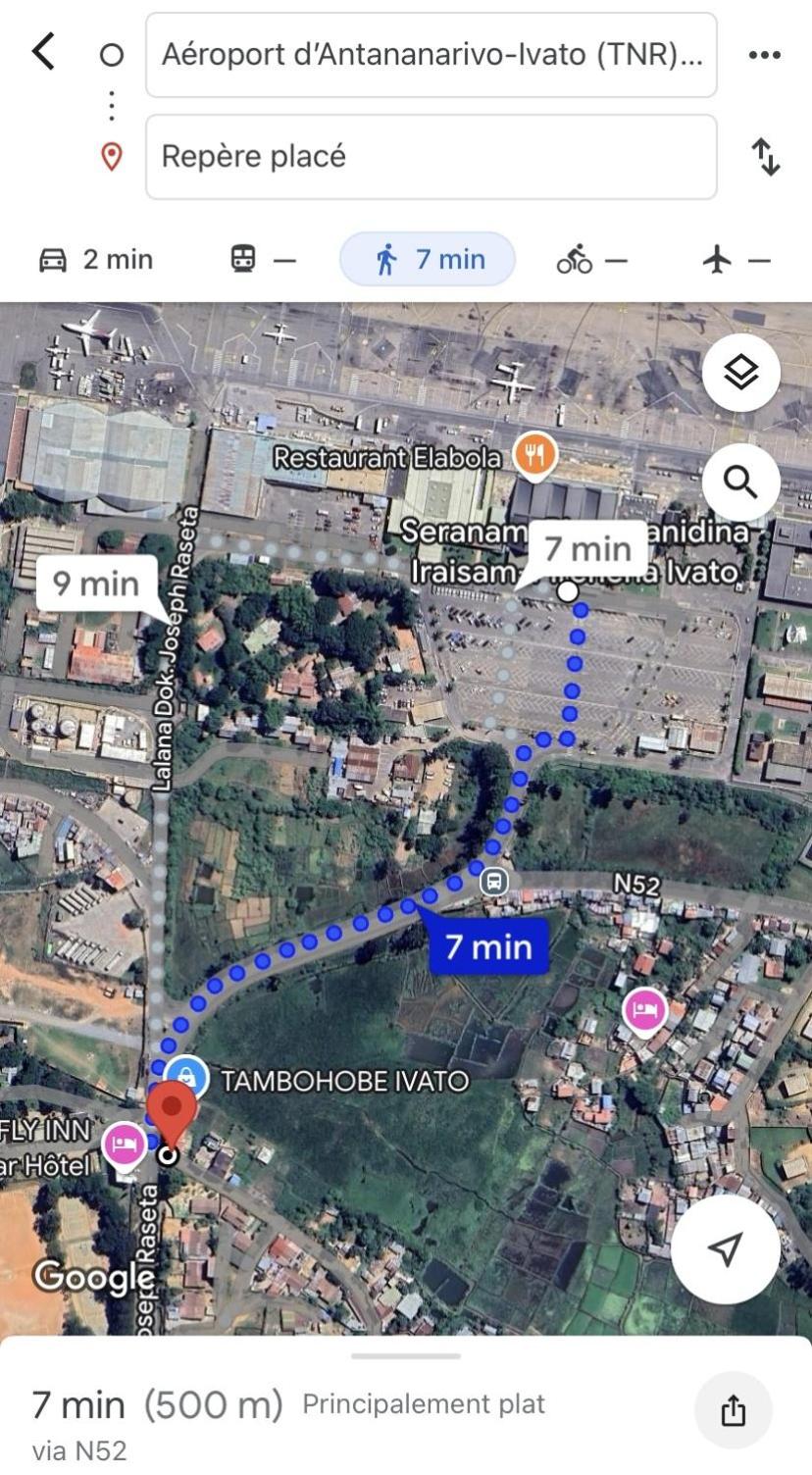Open the Restaurant Elabola place marker
This screenshot has width=812, height=1475.
point(535,456)
